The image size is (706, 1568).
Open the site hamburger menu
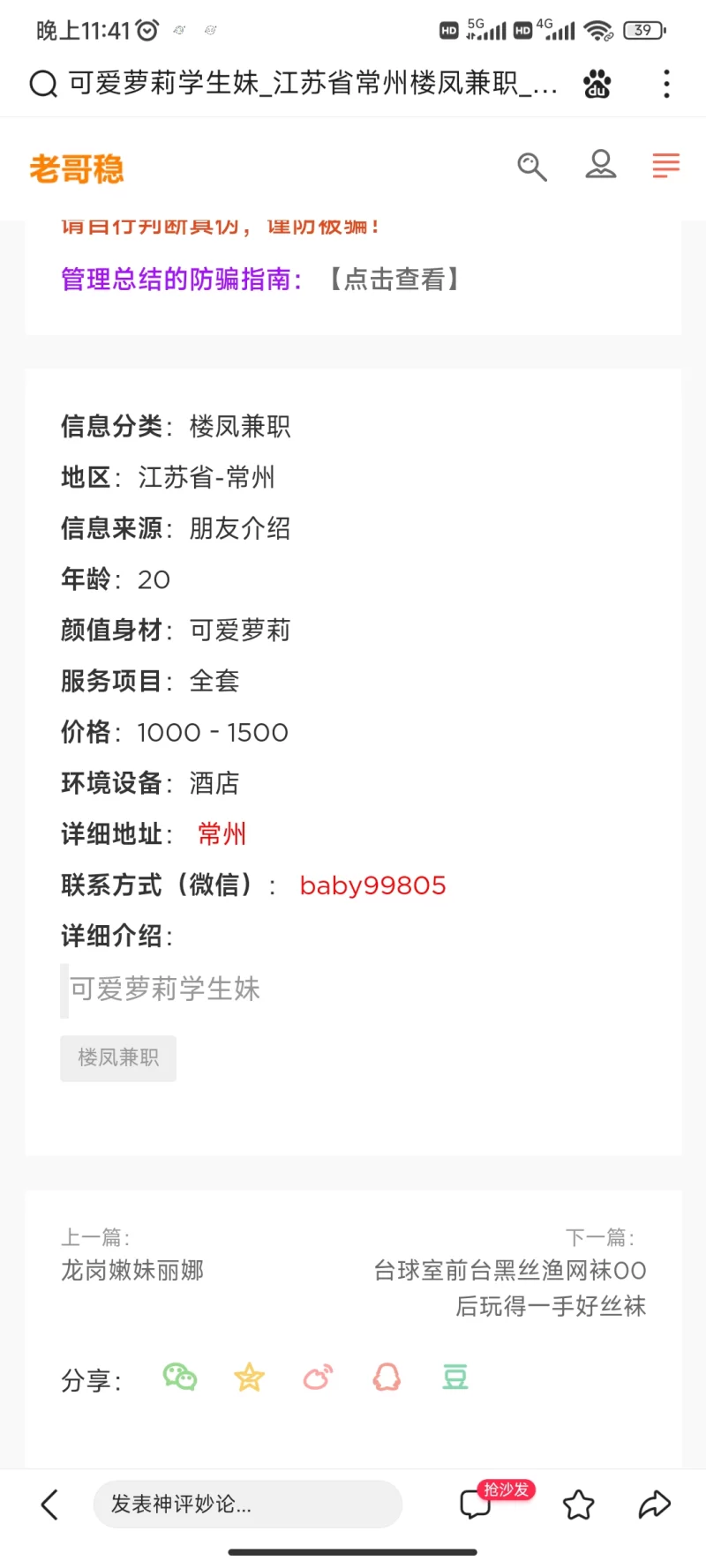coord(665,165)
